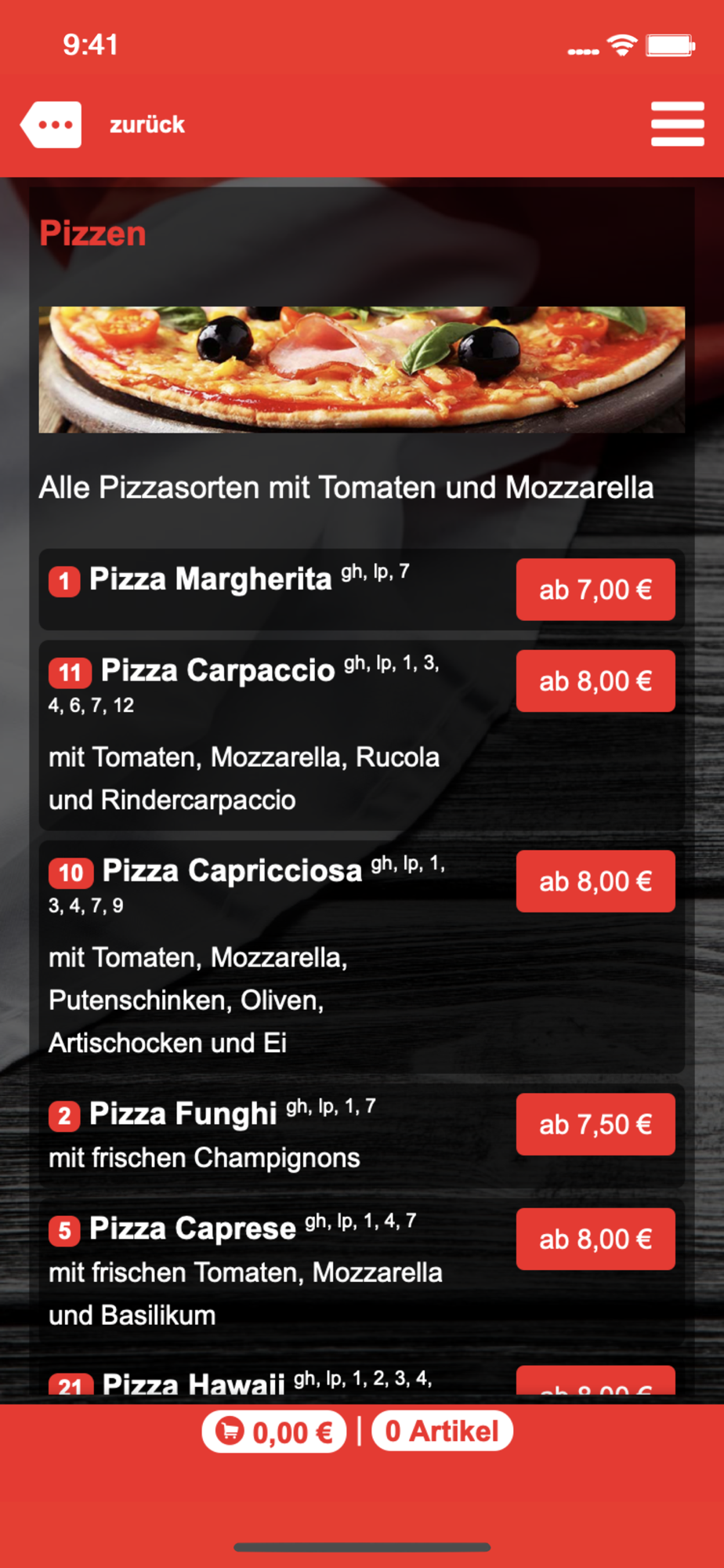
Task: Open the Pizza Funghi item
Action: [183, 1114]
